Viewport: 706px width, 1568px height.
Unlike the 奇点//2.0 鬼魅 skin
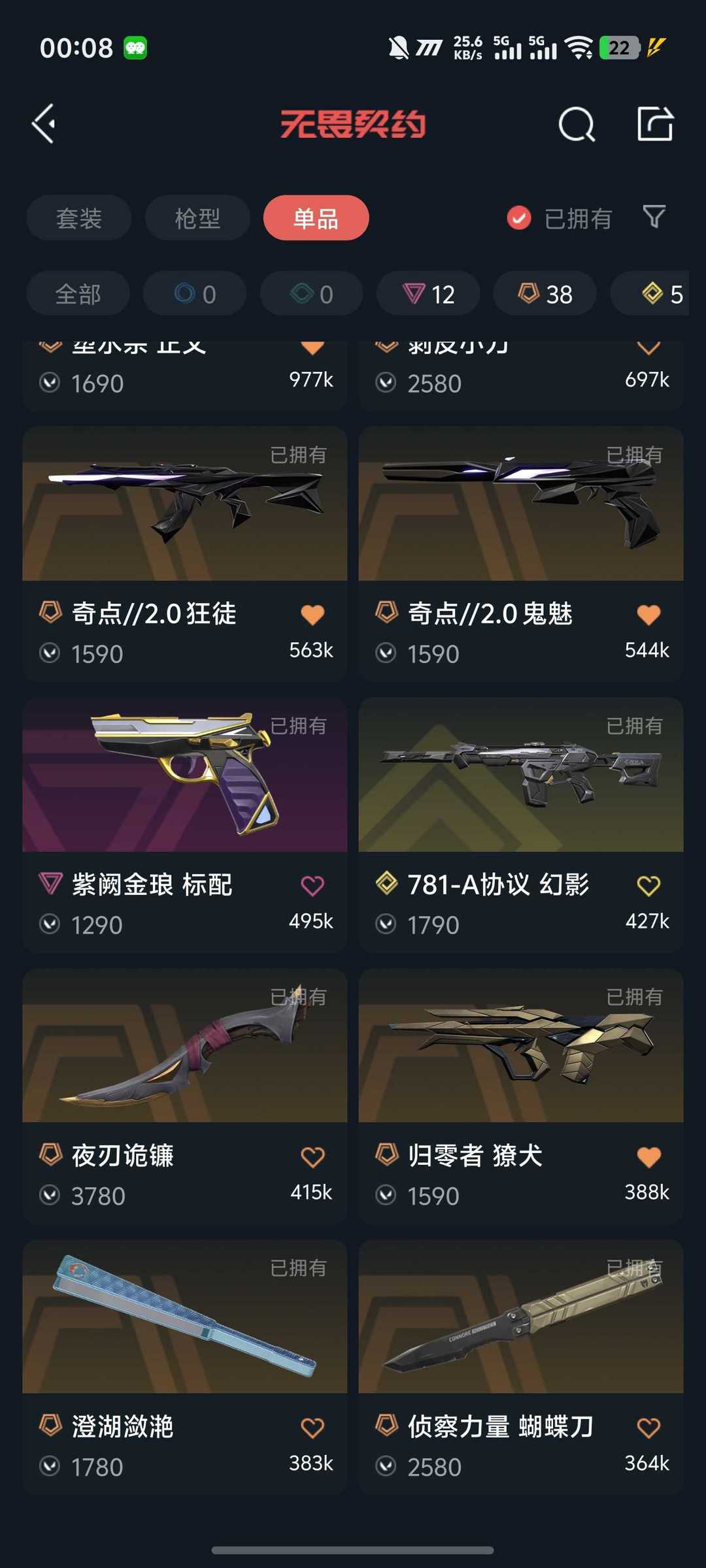click(x=648, y=615)
